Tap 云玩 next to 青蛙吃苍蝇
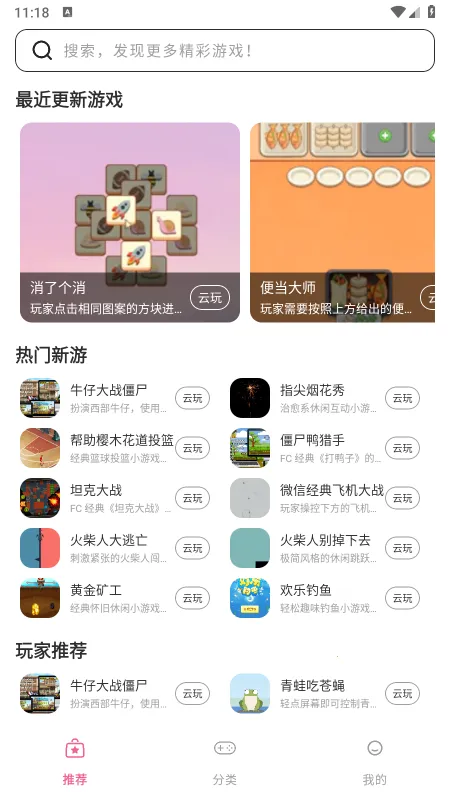Screen dimensions: 450x794 click(402, 693)
